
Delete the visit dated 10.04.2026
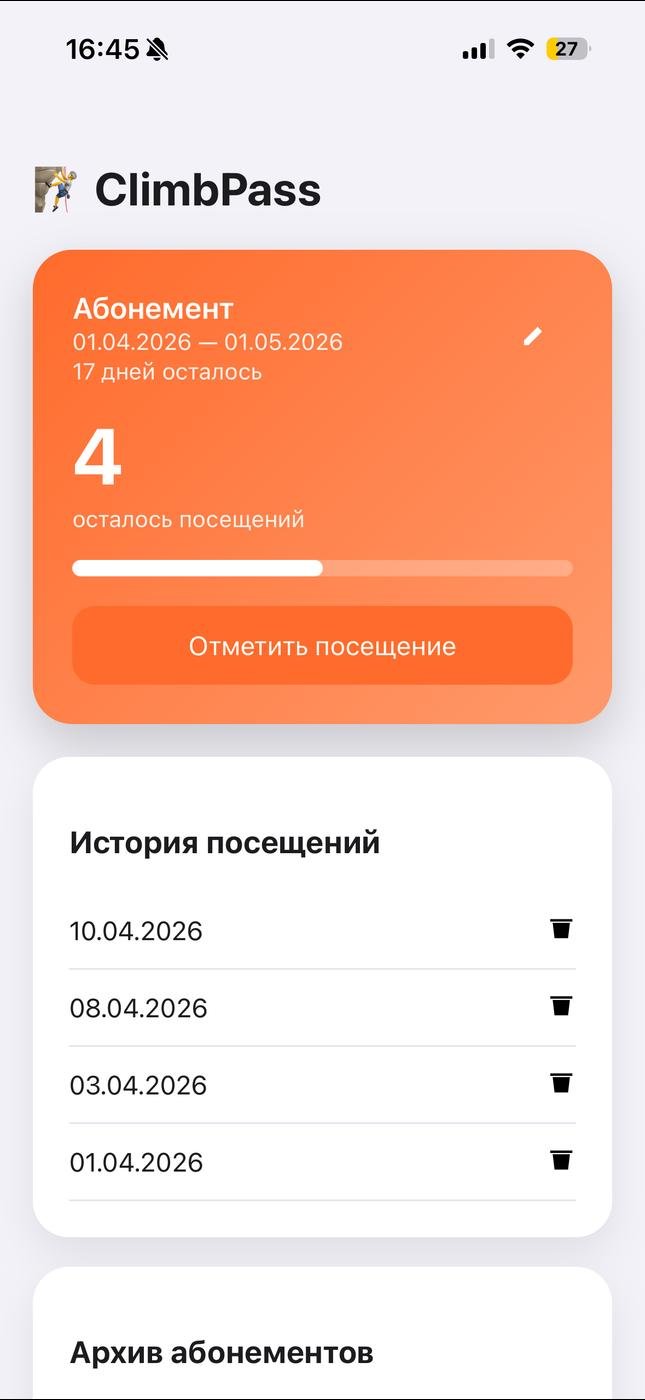coord(561,929)
